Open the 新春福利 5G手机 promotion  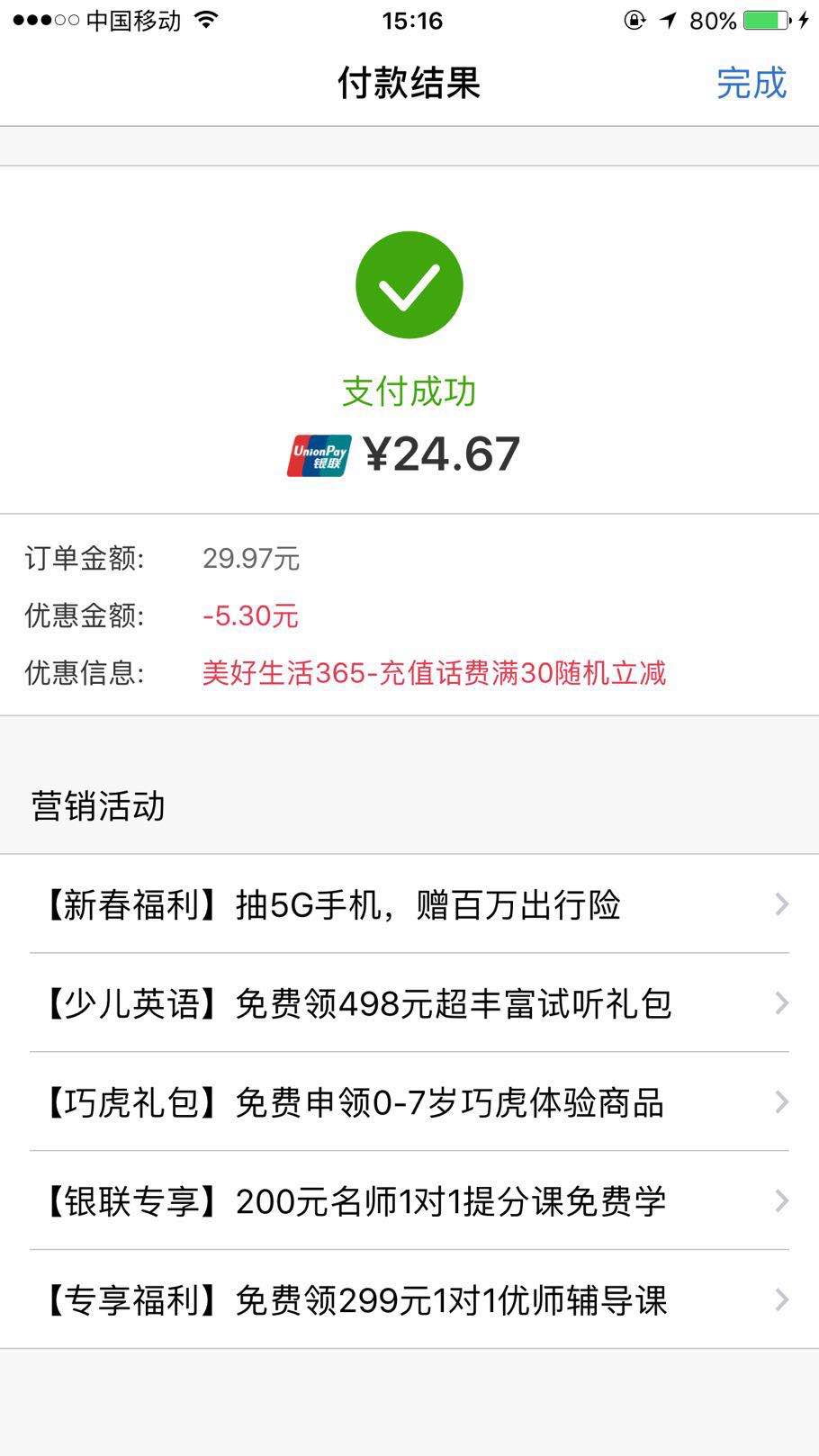pos(409,904)
